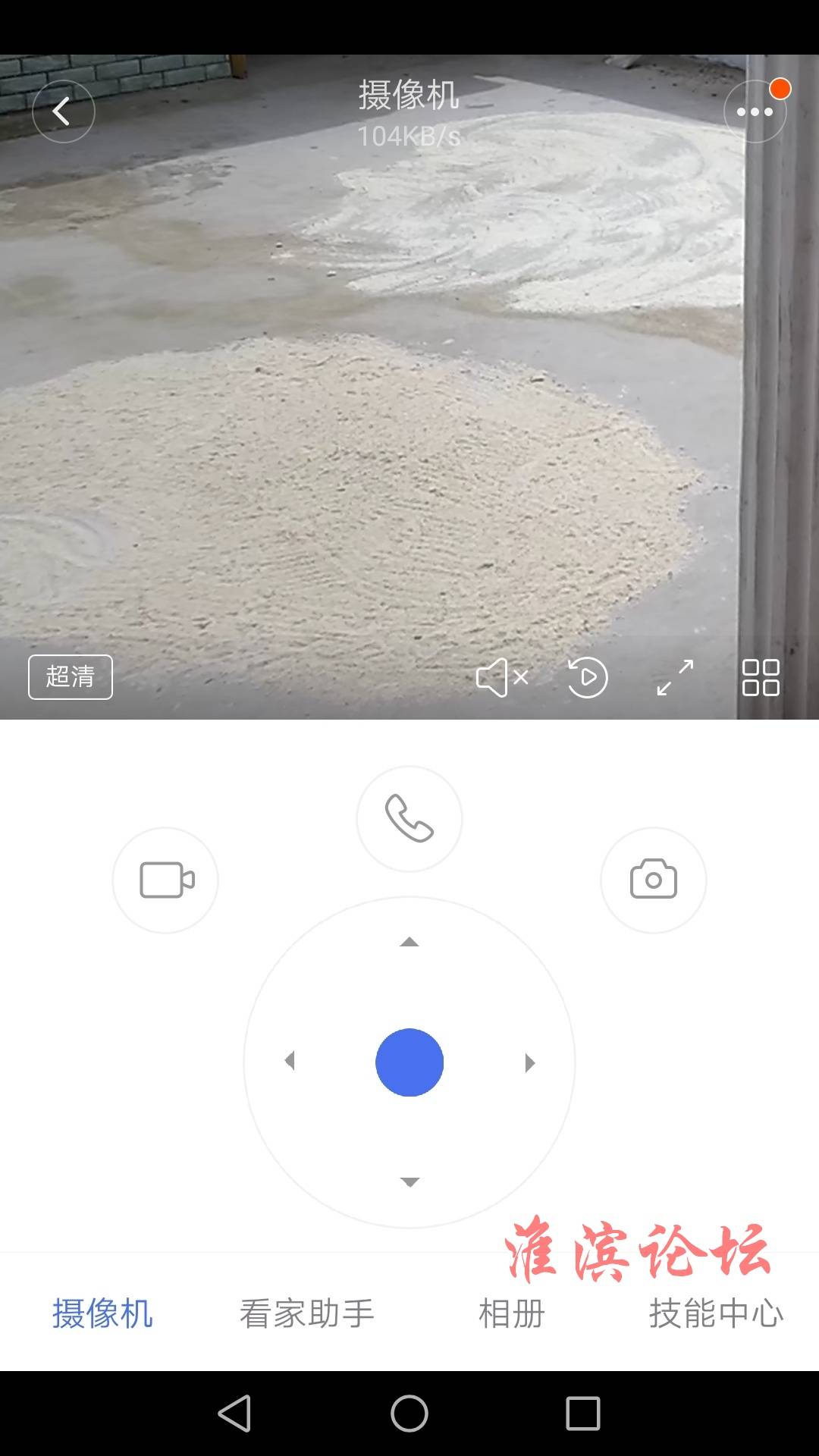The image size is (819, 1456).
Task: Switch to the 相册 tab
Action: click(512, 1313)
